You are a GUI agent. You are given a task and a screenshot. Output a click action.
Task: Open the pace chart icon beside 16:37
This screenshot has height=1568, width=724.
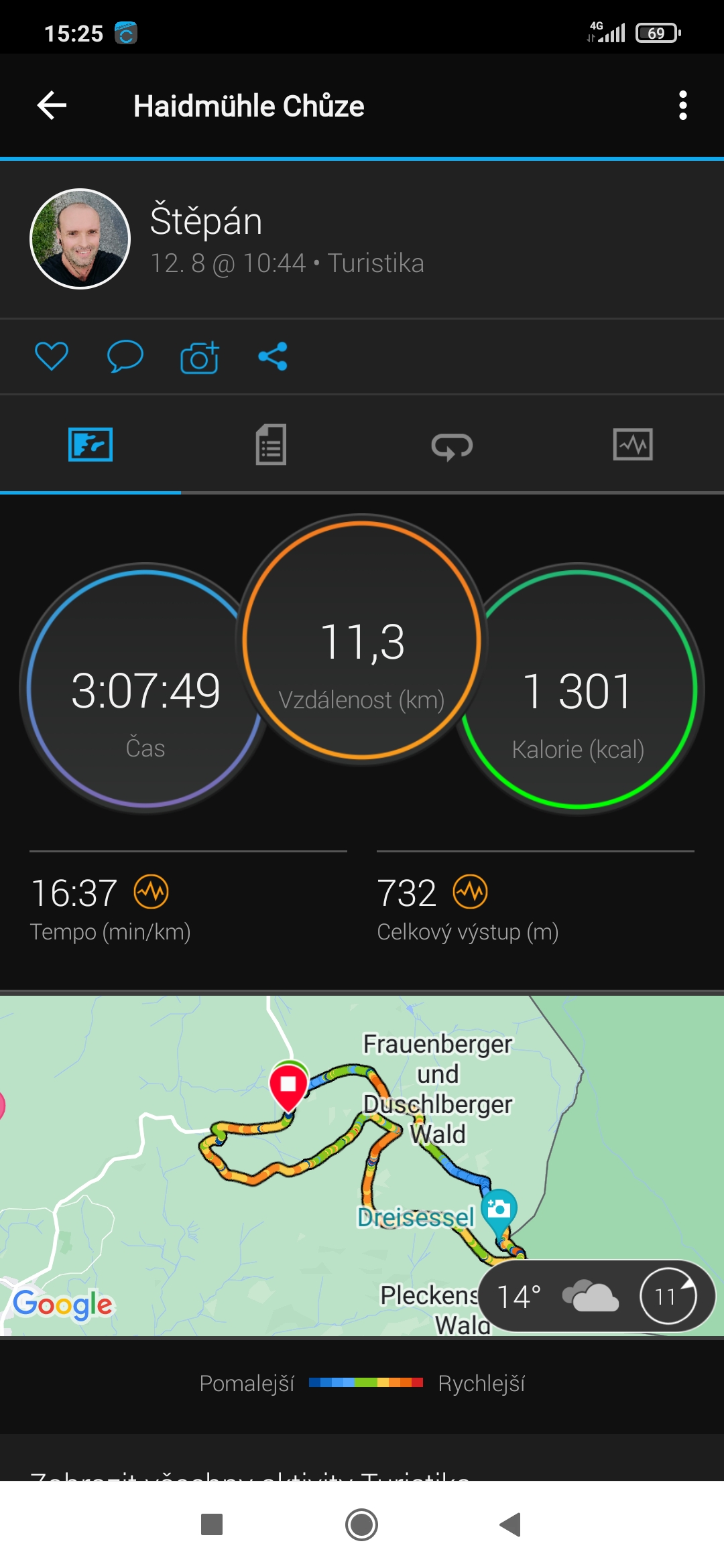click(x=152, y=892)
